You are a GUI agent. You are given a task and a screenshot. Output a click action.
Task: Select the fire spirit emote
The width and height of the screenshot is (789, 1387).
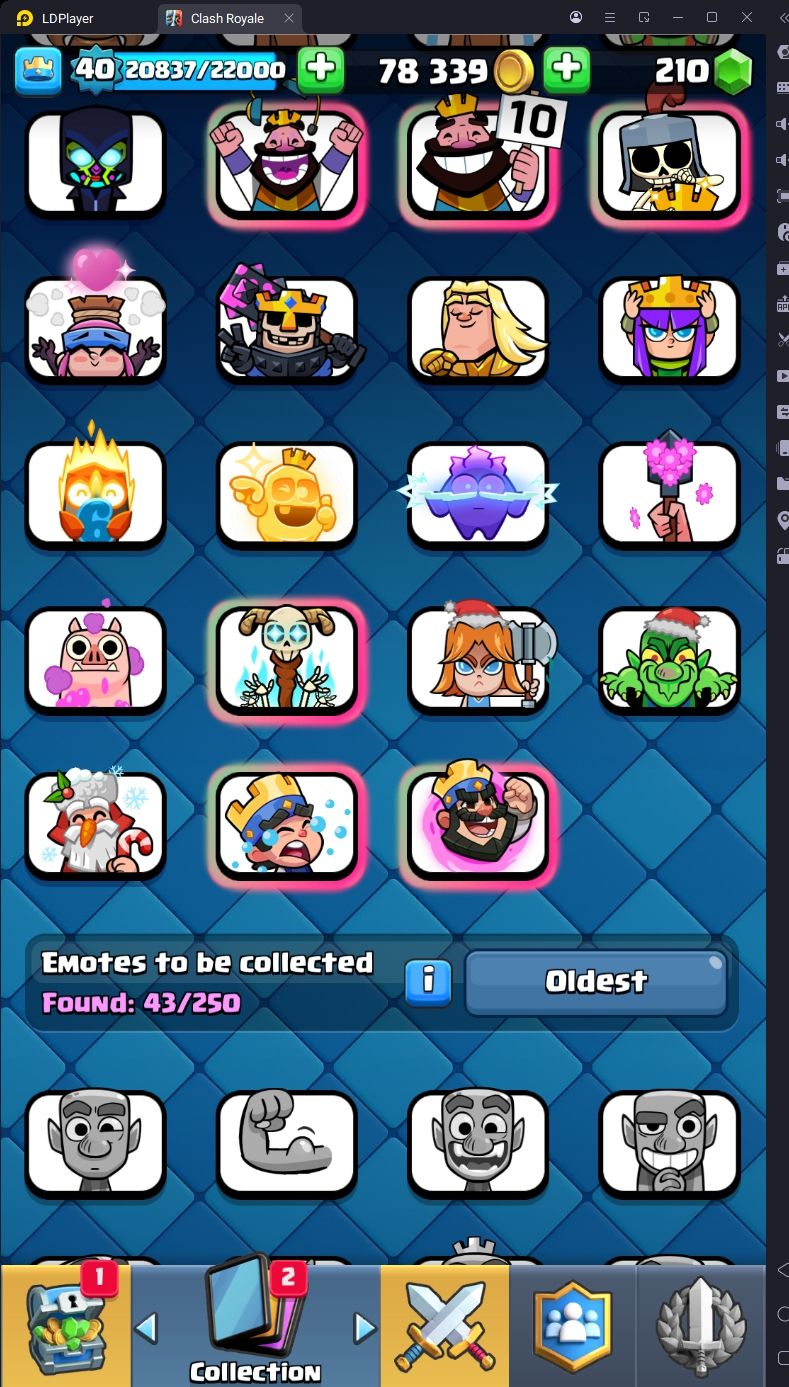(95, 495)
